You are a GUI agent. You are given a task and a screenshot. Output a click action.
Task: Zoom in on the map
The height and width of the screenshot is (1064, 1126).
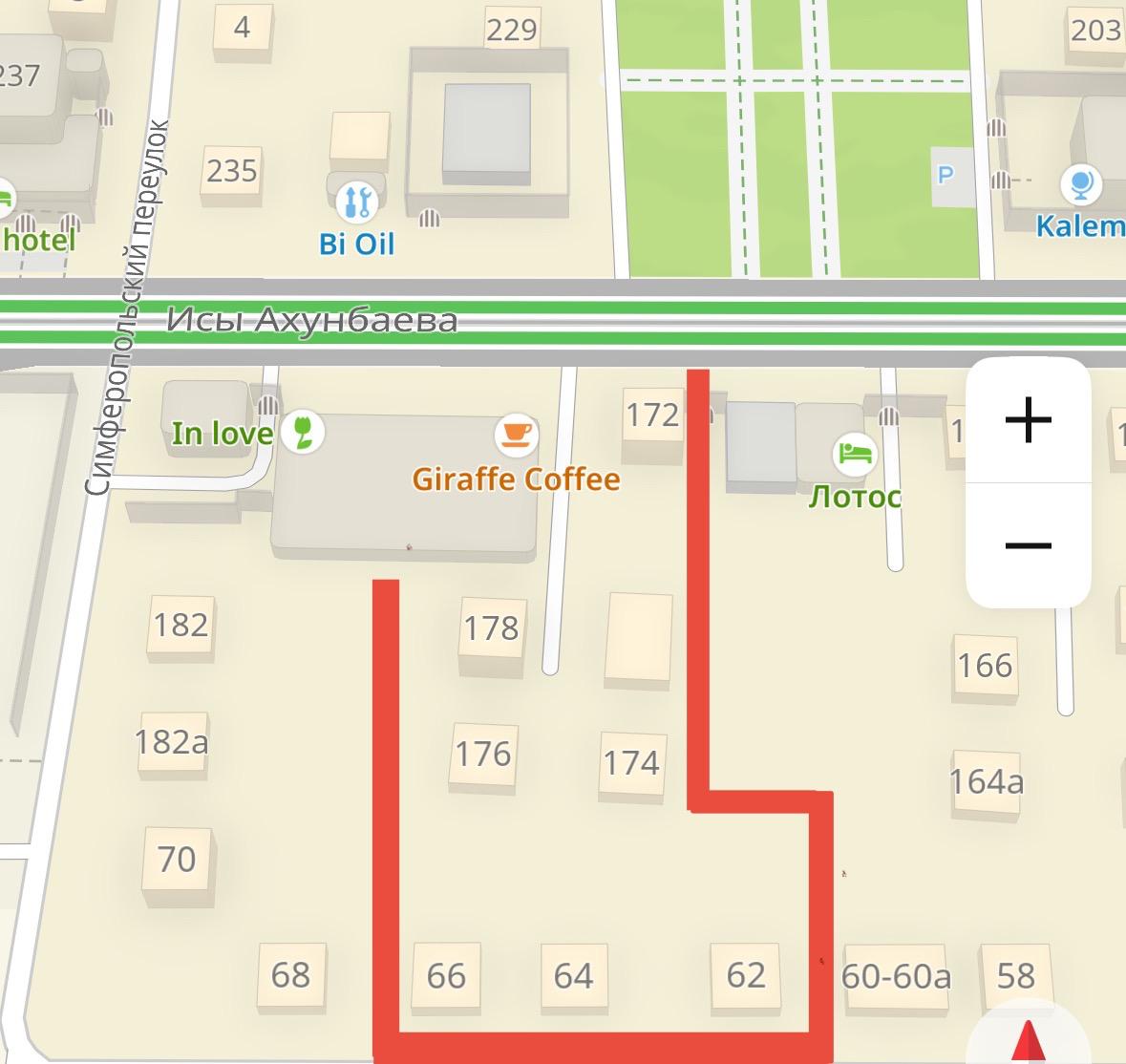point(1028,420)
